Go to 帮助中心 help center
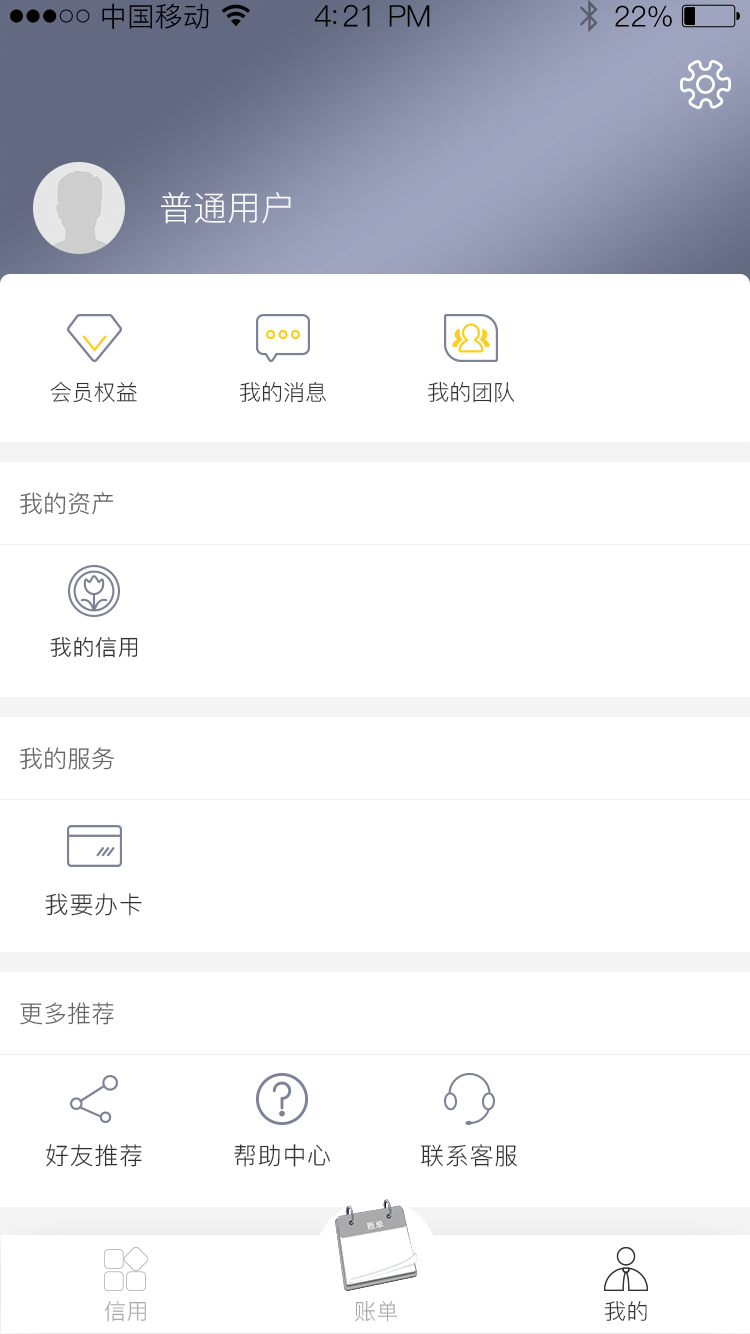Viewport: 750px width, 1334px height. (x=282, y=1122)
